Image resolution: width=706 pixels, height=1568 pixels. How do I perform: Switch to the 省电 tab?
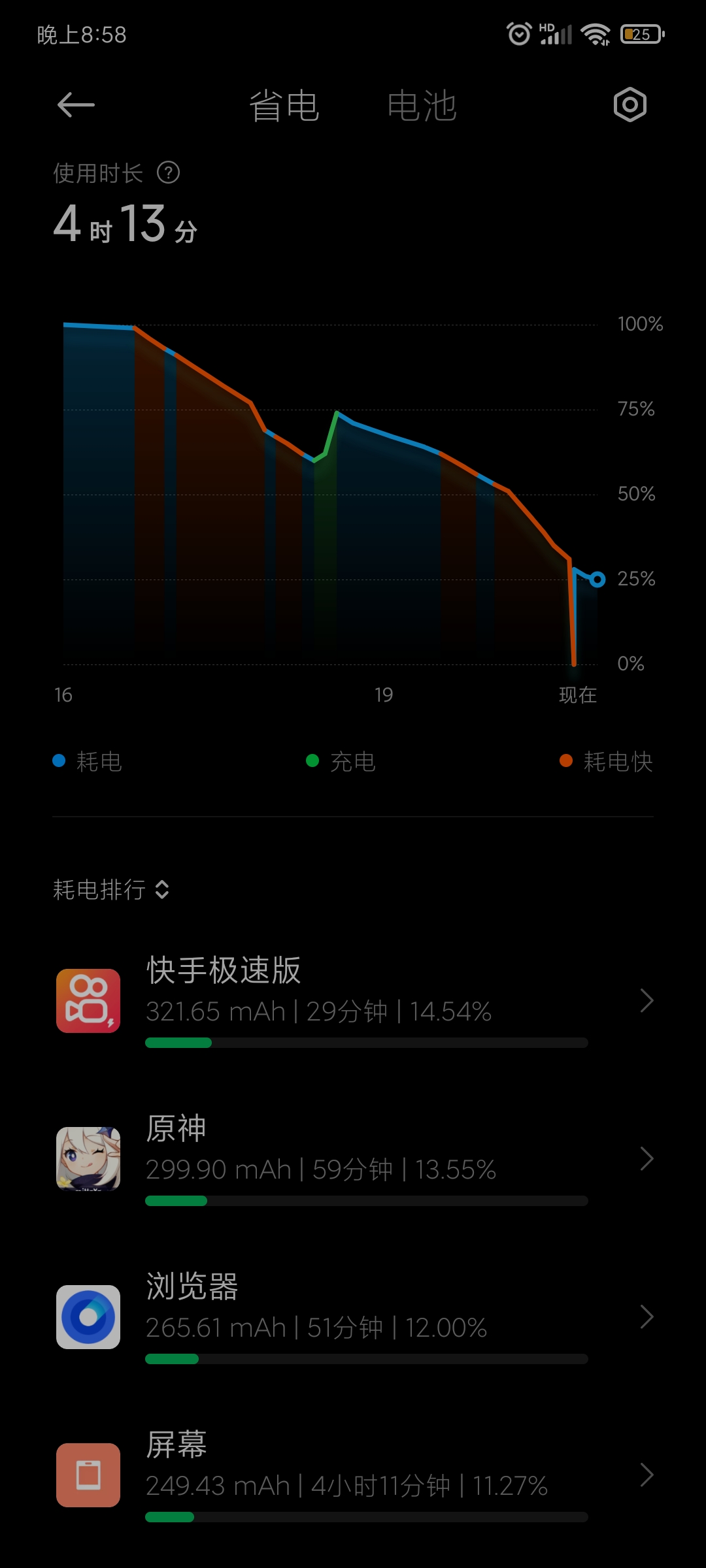284,106
